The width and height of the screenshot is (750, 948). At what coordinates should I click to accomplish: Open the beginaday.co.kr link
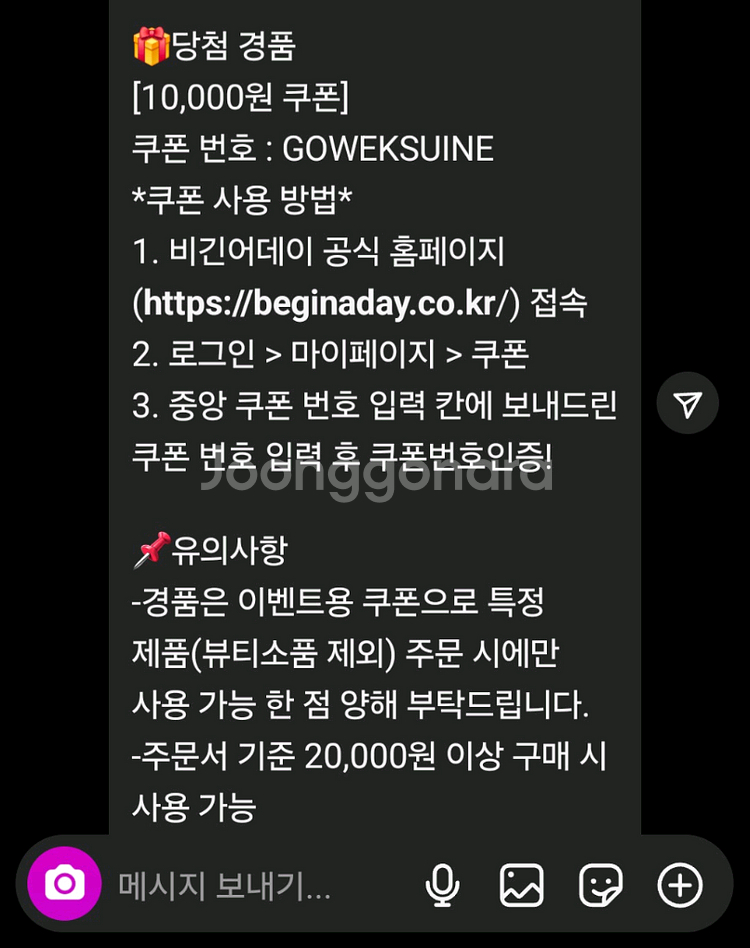[326, 303]
